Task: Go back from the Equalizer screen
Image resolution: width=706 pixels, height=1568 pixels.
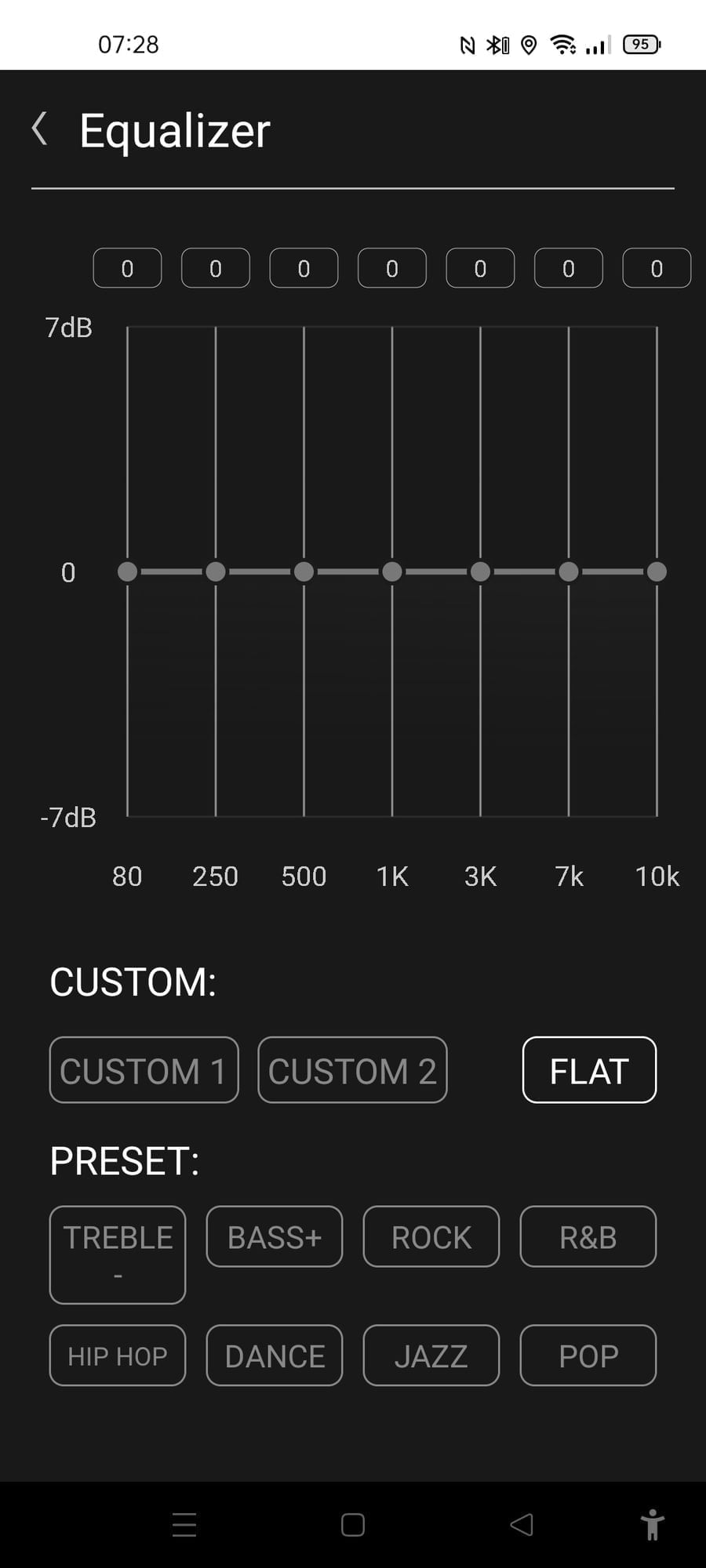Action: coord(39,129)
